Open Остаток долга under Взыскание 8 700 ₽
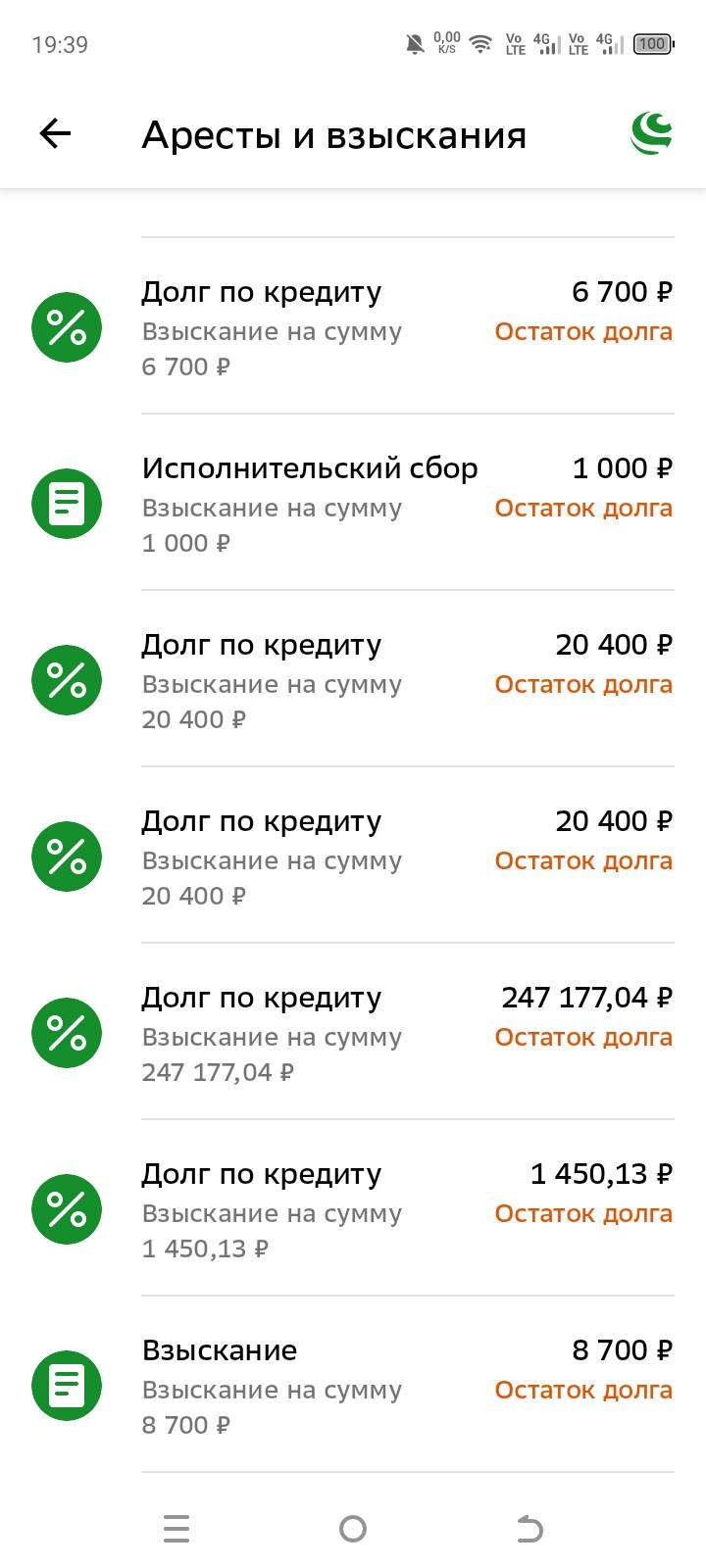The image size is (706, 1568). 582,1390
